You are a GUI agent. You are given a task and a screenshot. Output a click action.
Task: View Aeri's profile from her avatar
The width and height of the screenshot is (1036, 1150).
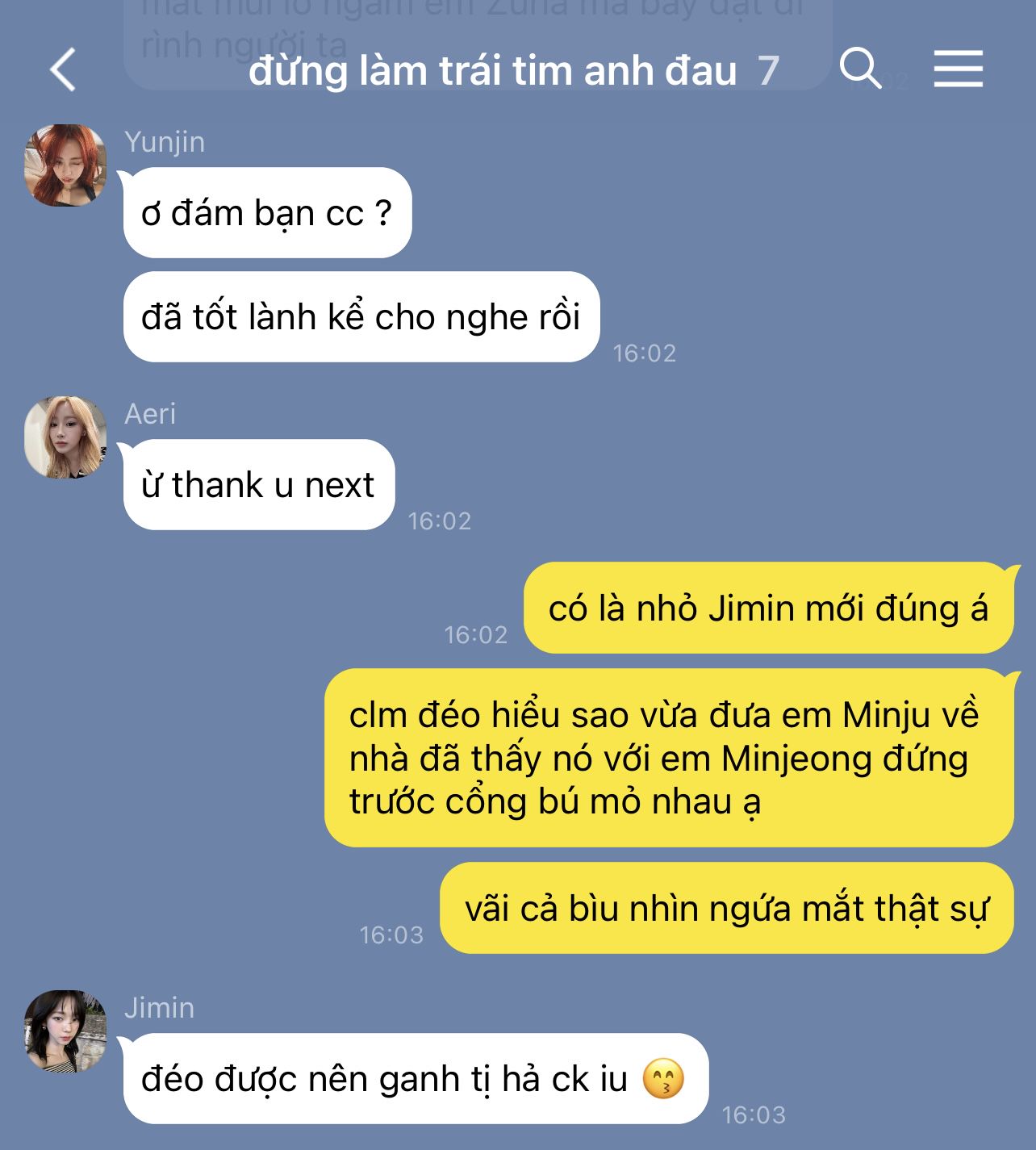coord(65,437)
